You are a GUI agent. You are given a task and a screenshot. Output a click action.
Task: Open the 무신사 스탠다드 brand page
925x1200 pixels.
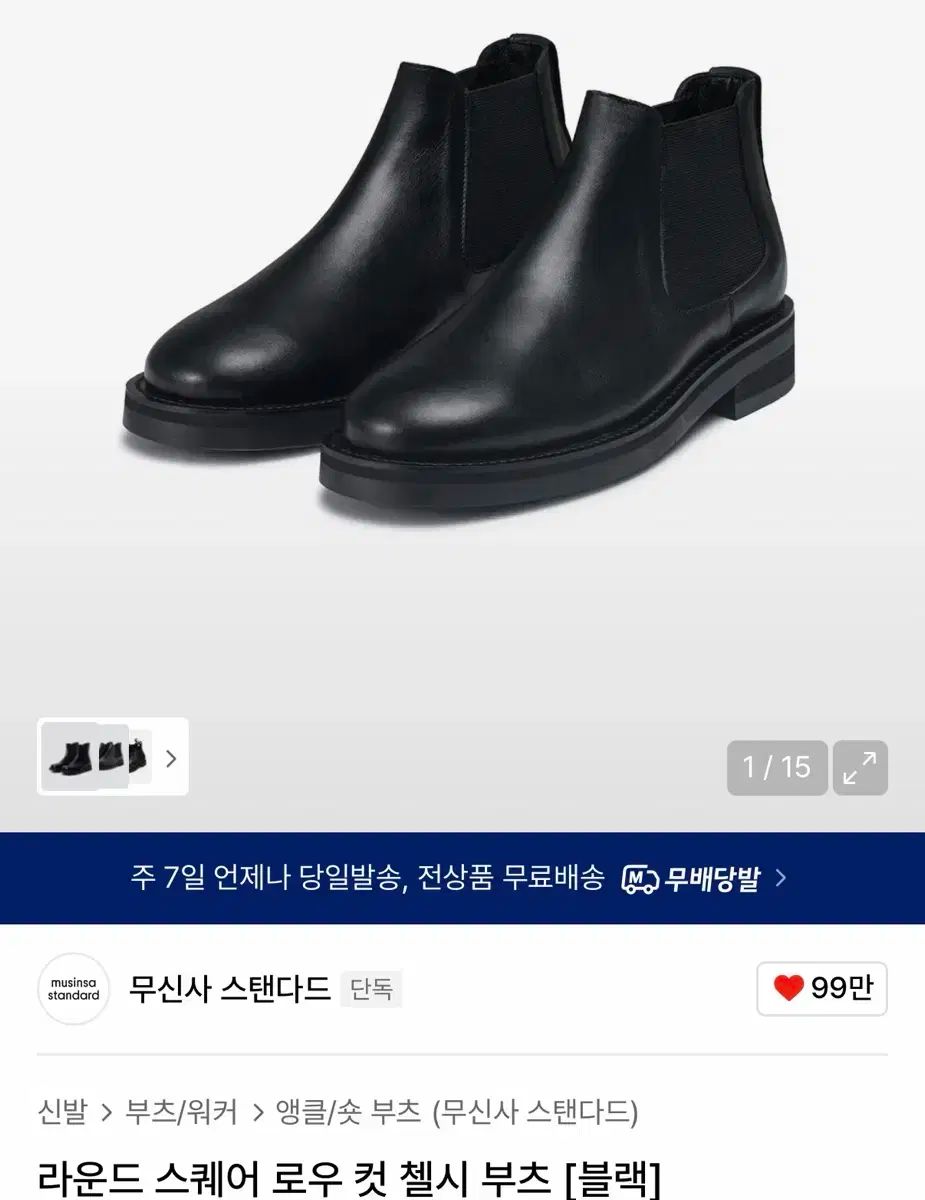point(229,989)
